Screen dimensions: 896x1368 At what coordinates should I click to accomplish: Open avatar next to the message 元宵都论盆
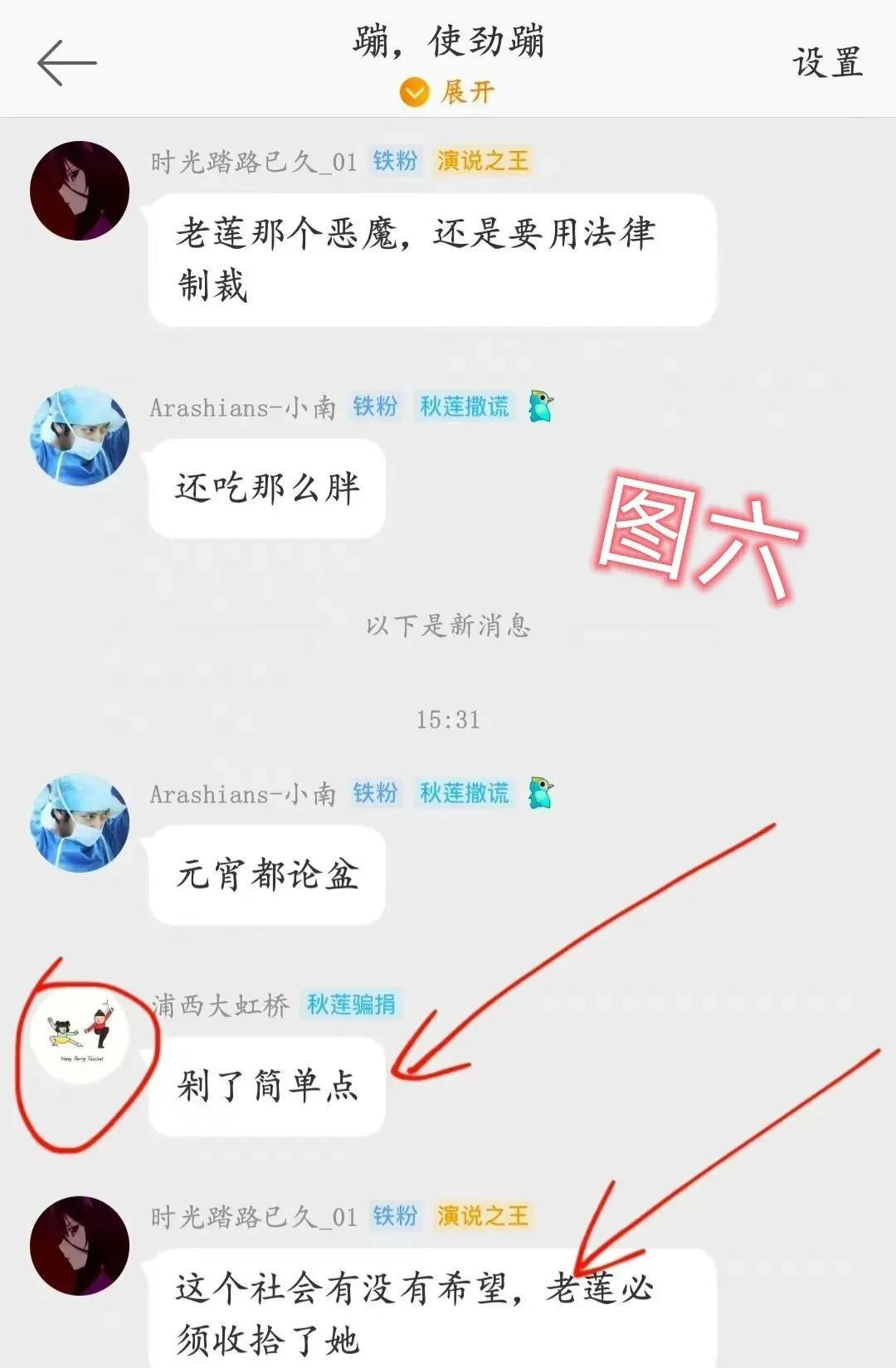[80, 823]
